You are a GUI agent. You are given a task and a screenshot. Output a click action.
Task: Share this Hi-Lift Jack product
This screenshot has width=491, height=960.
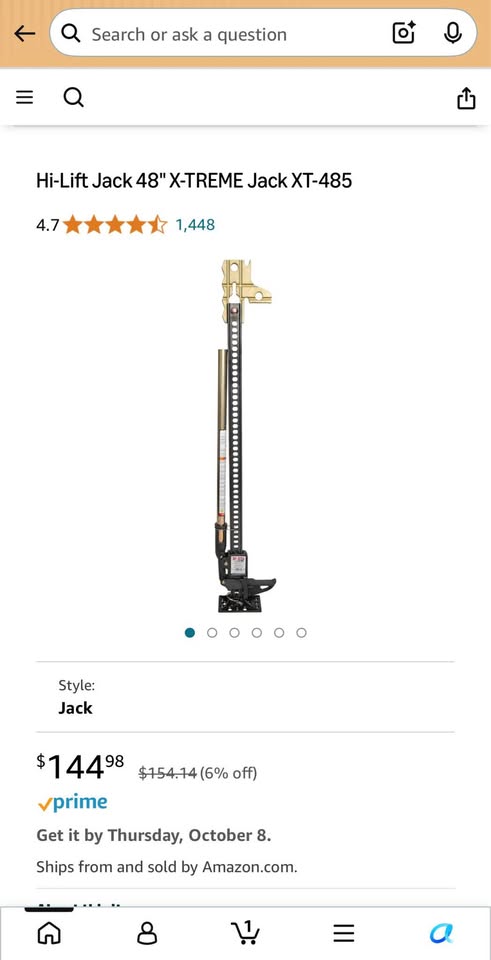466,97
